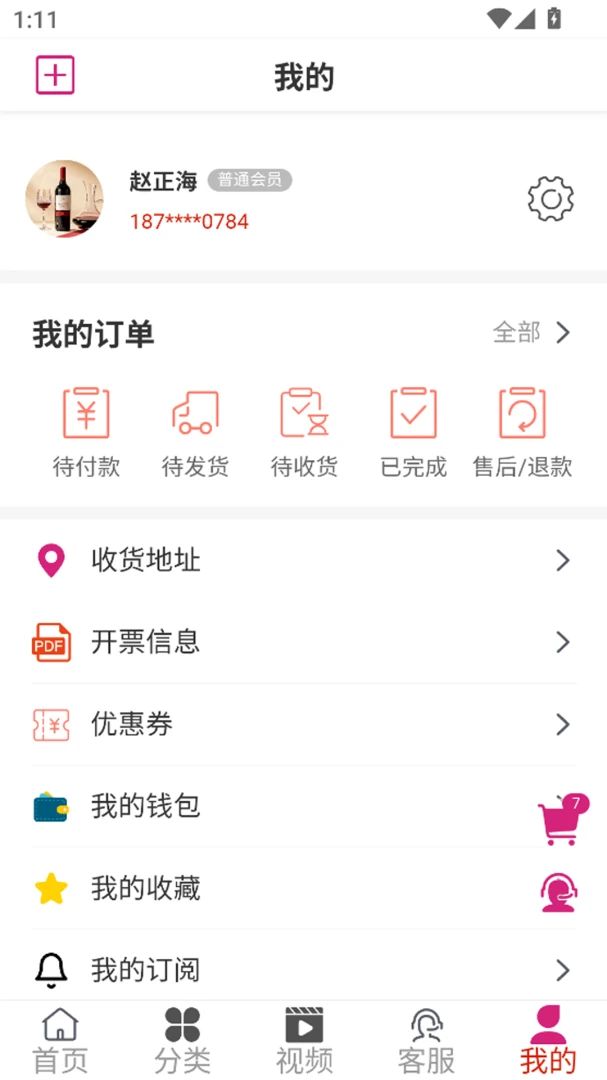View all orders via 全部
Image resolution: width=607 pixels, height=1080 pixels.
tap(532, 333)
